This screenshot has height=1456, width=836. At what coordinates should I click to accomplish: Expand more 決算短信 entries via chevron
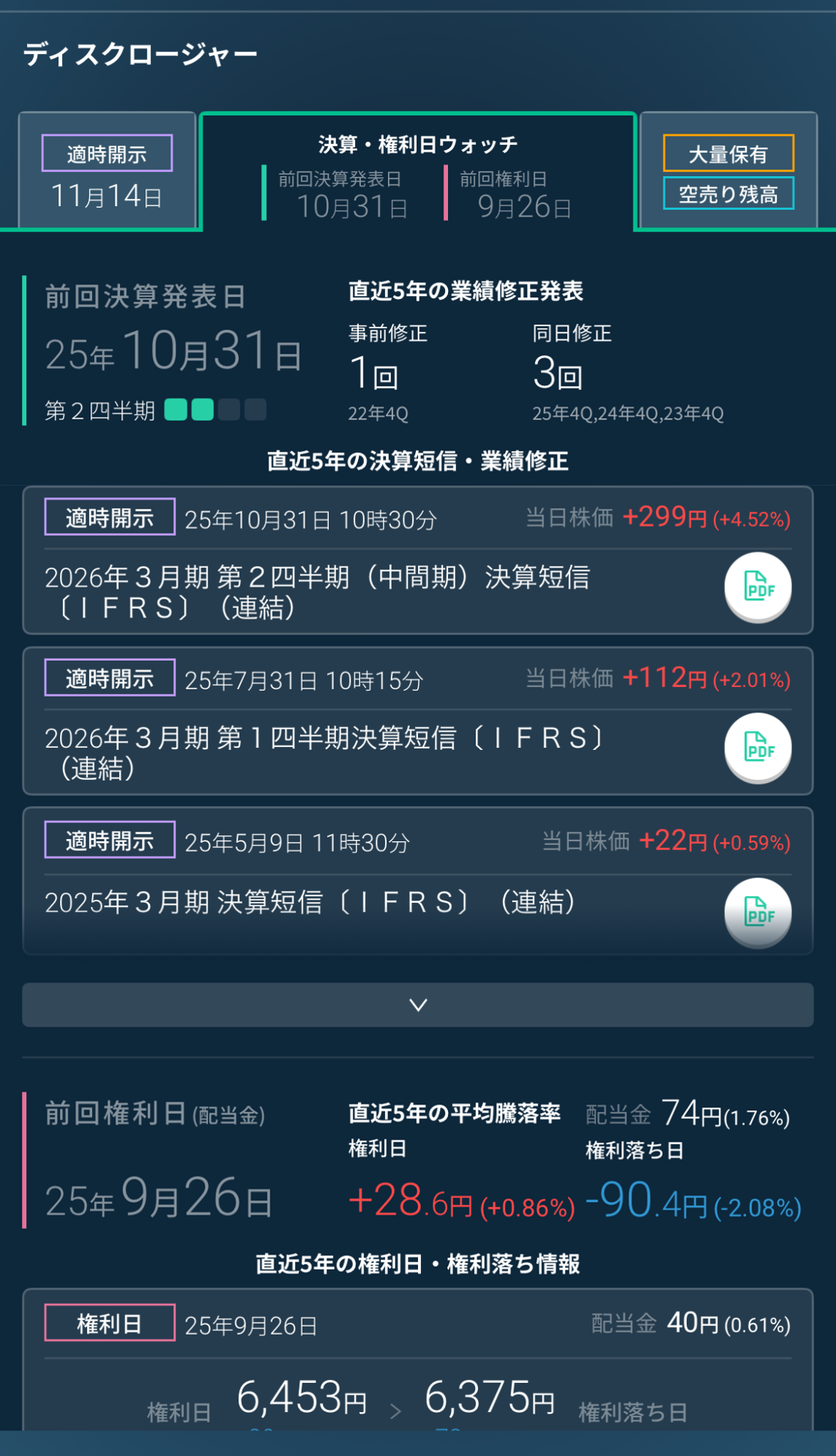point(417,1005)
